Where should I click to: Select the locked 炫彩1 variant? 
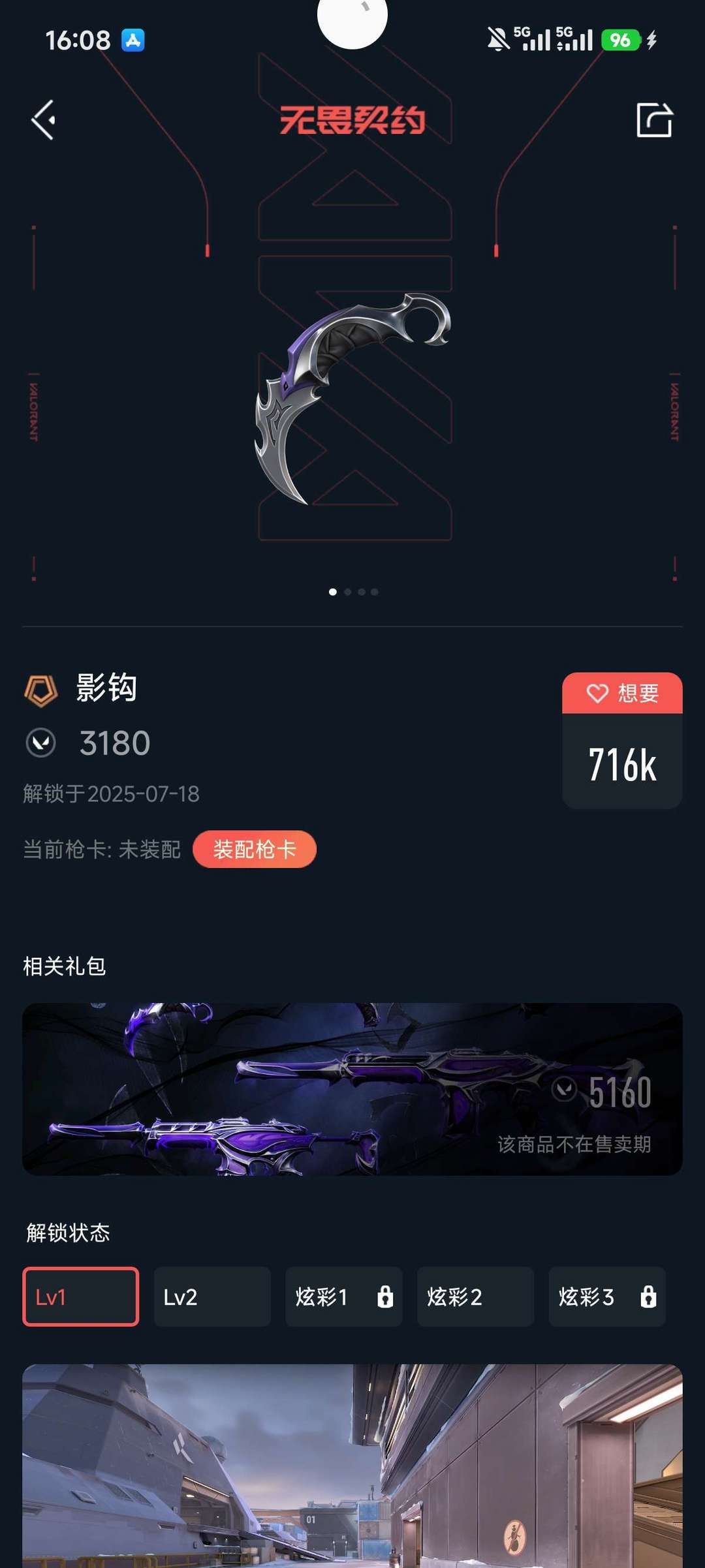344,1297
